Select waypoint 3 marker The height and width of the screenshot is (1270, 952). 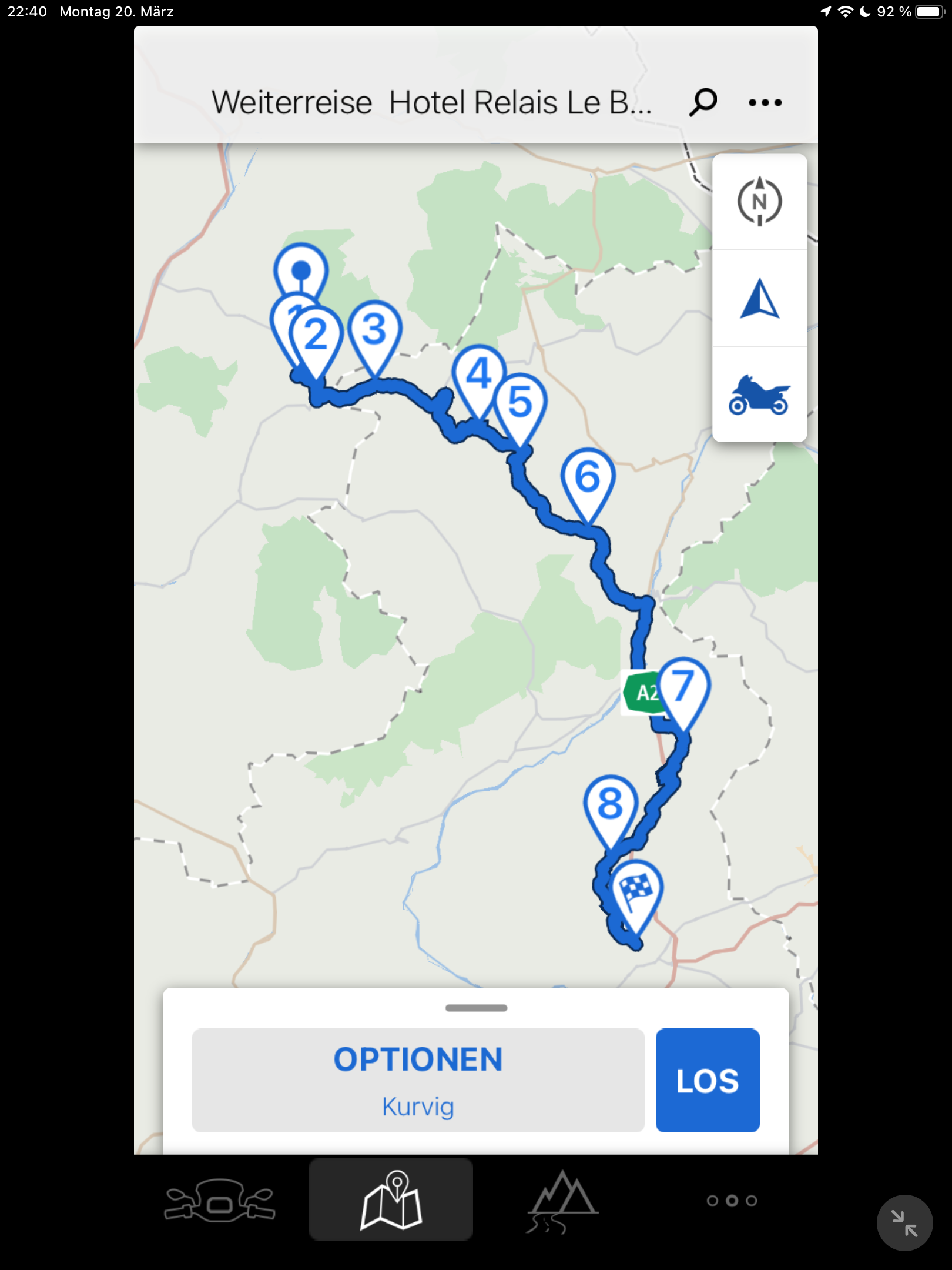(x=374, y=329)
